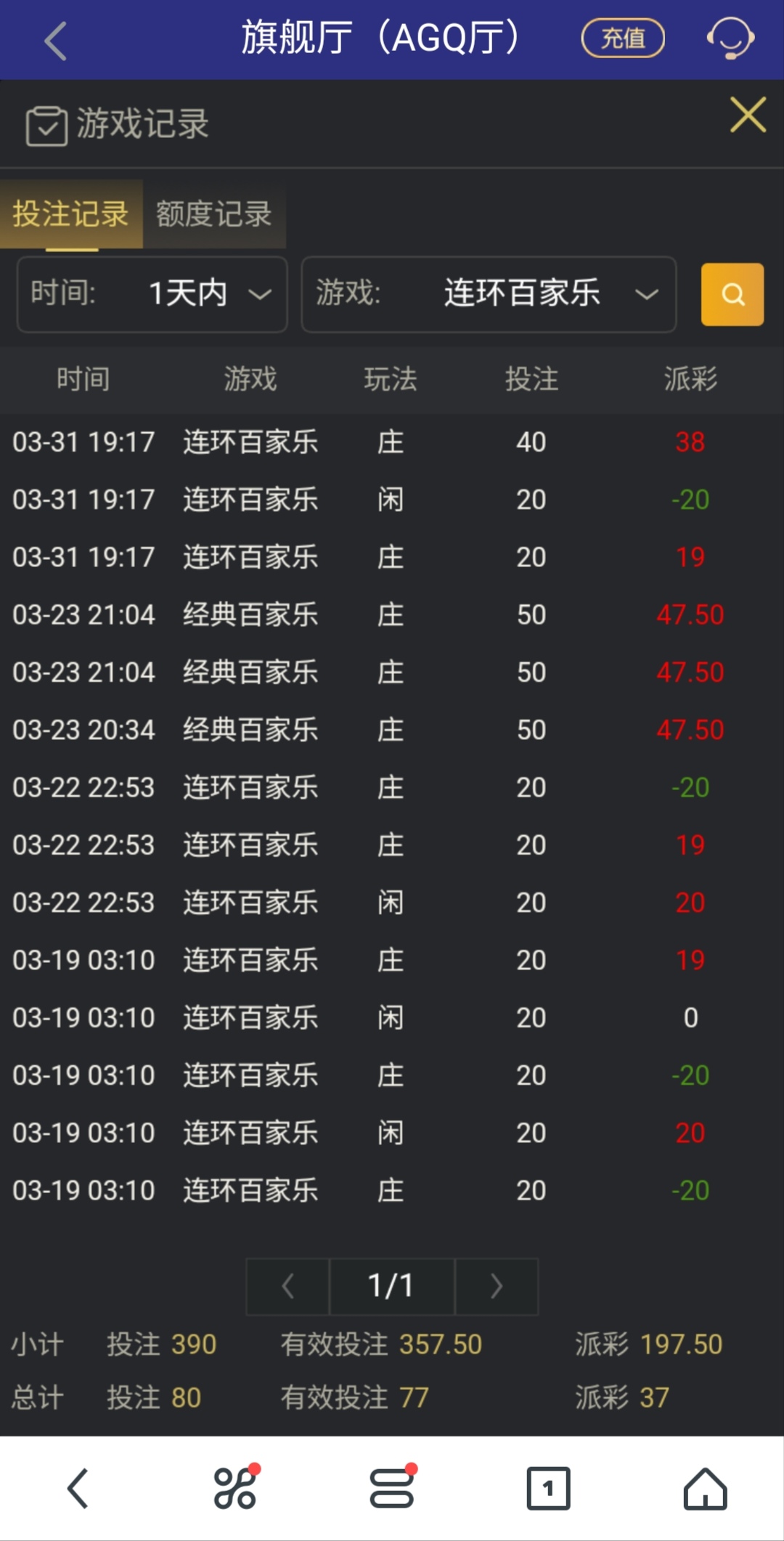Open customer service headset icon
Image resolution: width=784 pixels, height=1541 pixels.
730,38
